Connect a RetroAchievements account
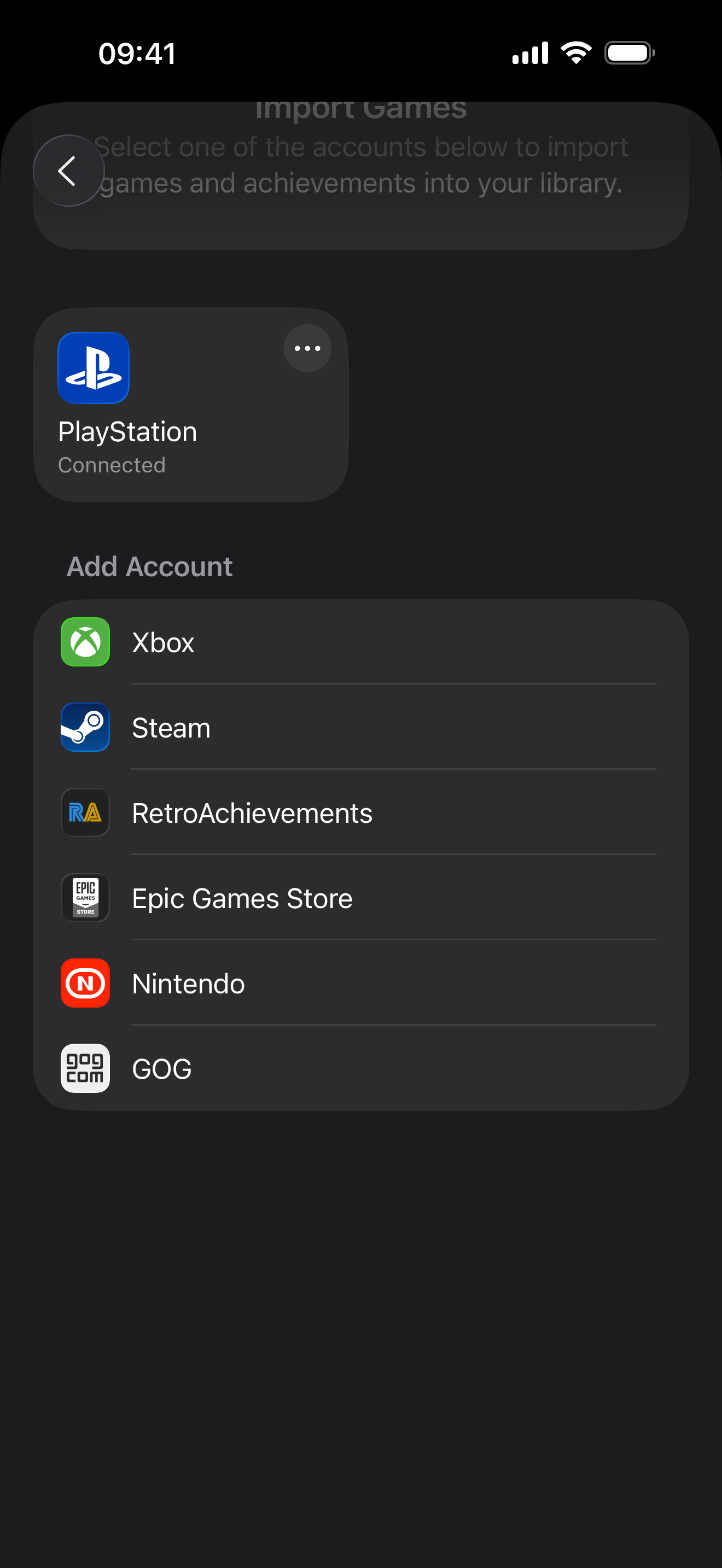722x1568 pixels. click(361, 812)
